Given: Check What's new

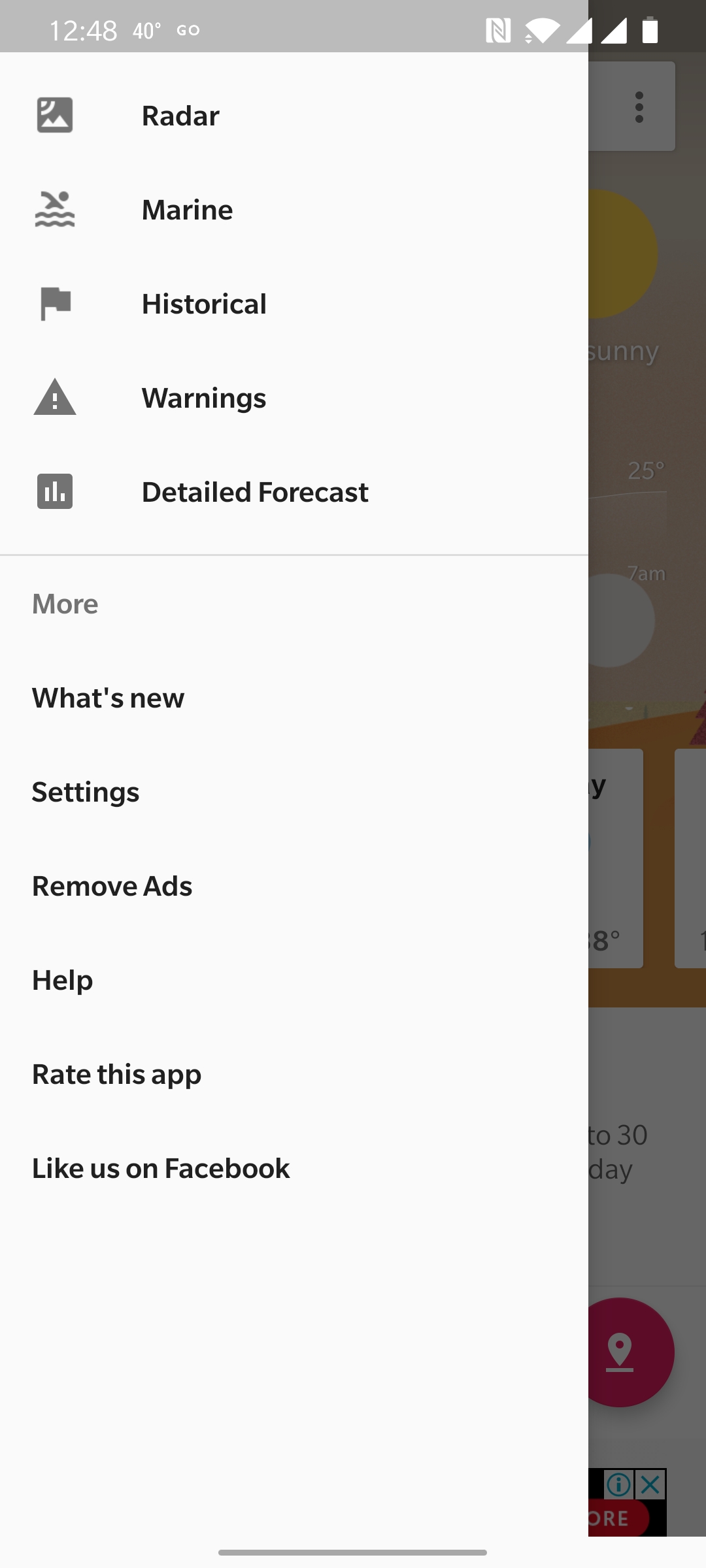Looking at the screenshot, I should point(294,698).
